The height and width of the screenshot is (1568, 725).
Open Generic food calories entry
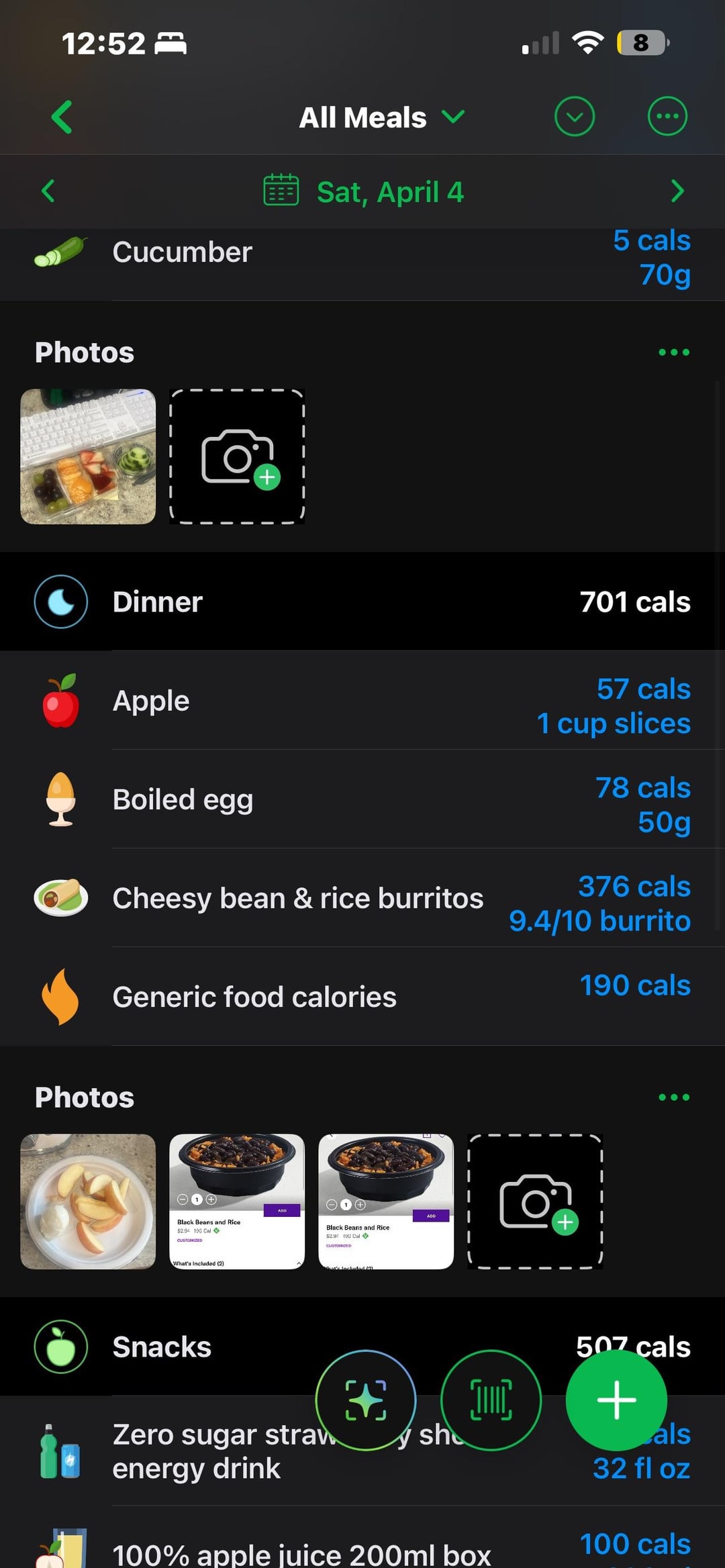pos(362,997)
